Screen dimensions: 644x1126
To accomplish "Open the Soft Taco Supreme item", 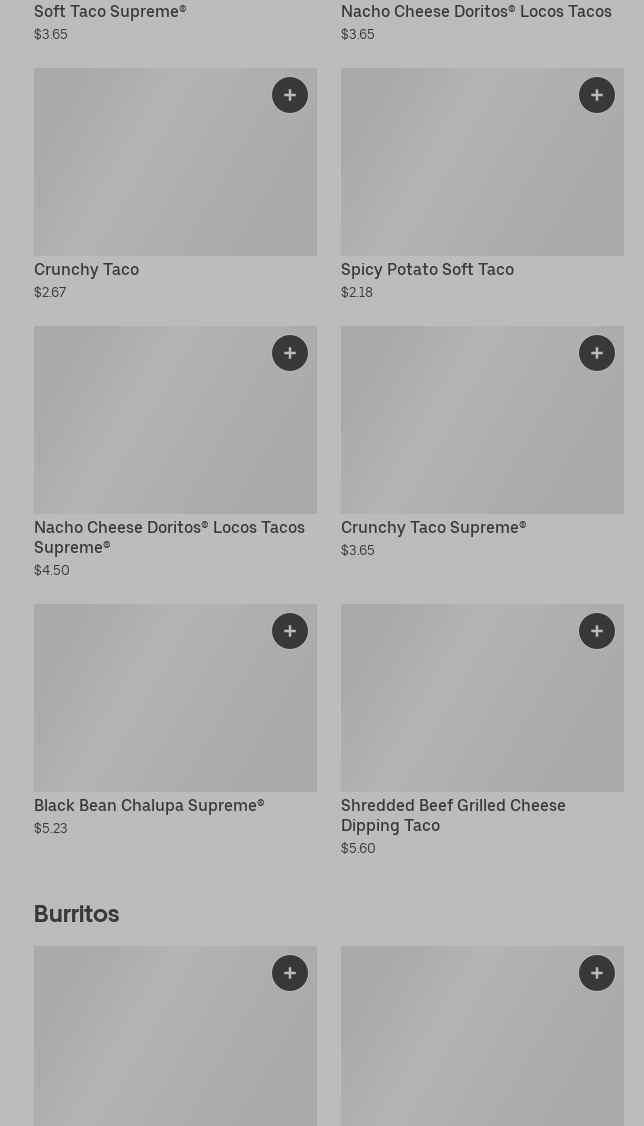I will pos(110,12).
